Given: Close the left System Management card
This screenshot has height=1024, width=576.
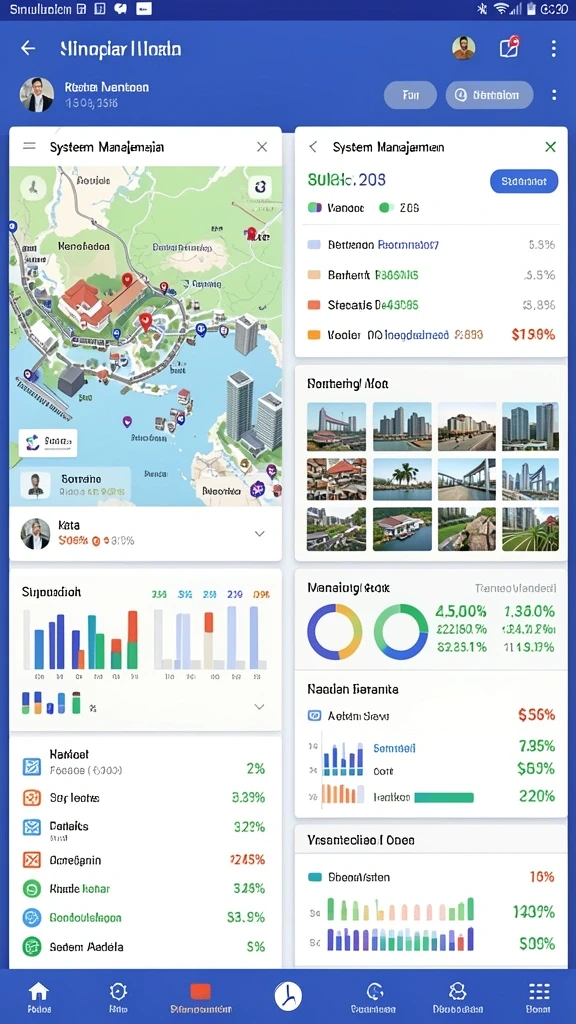Looking at the screenshot, I should tap(262, 147).
